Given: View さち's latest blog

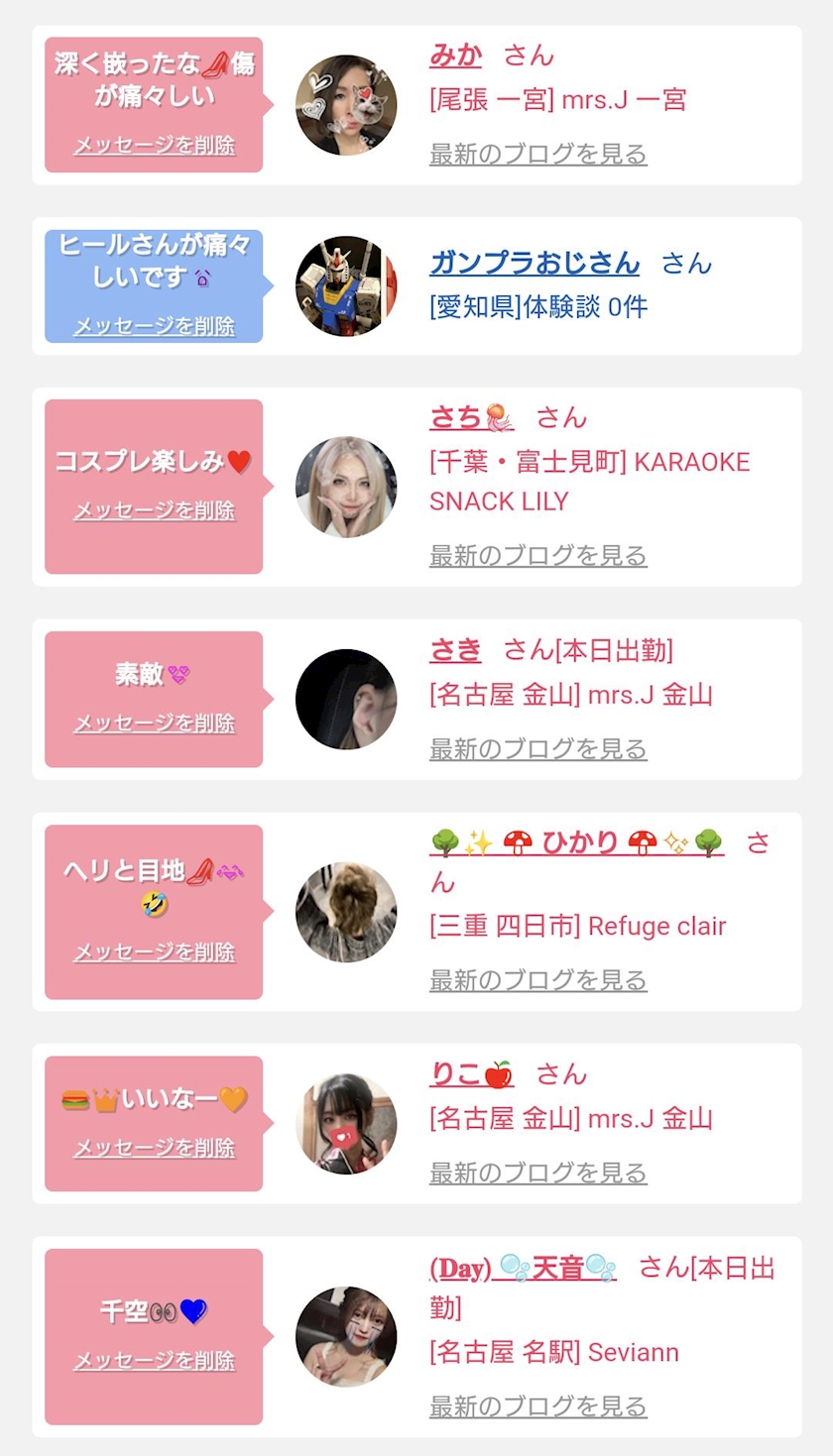Looking at the screenshot, I should (537, 555).
